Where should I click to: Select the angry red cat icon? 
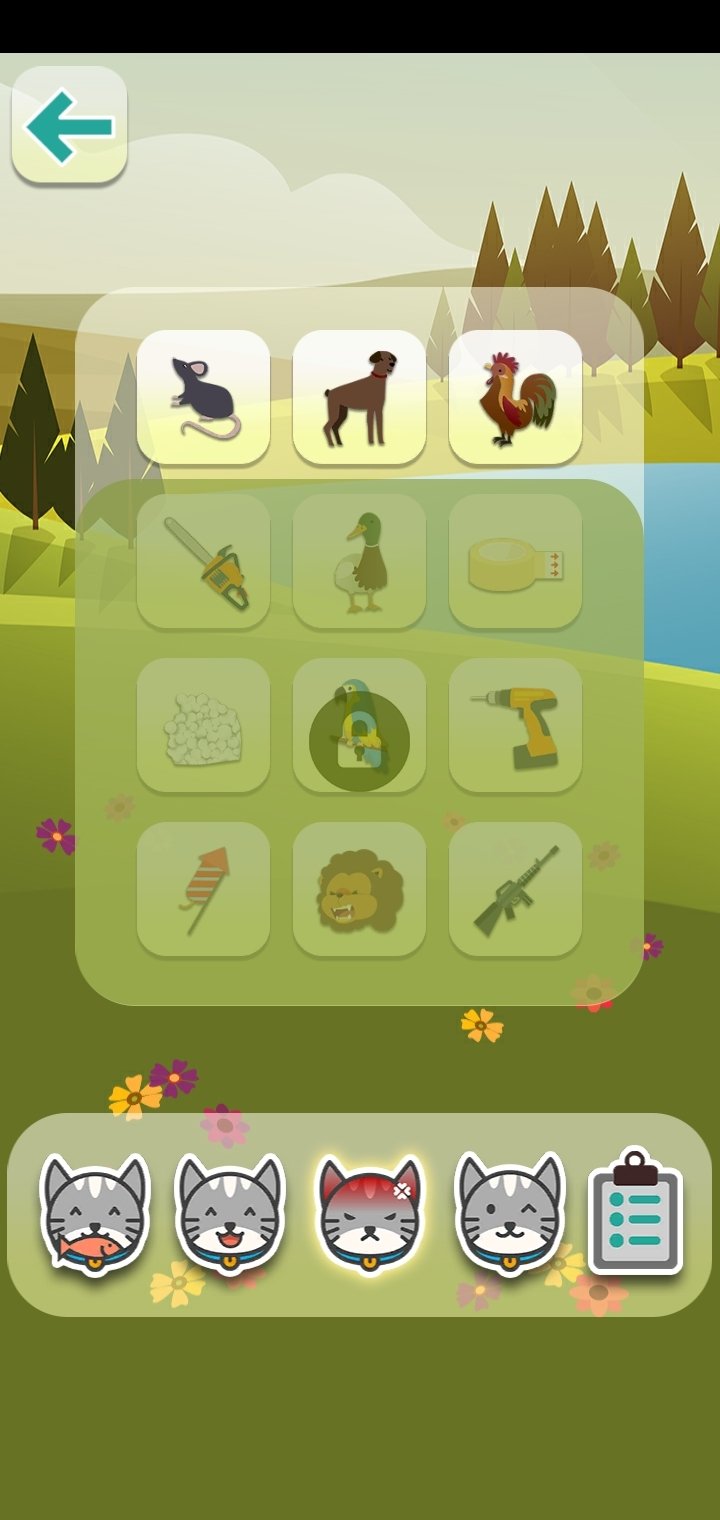click(x=369, y=1214)
